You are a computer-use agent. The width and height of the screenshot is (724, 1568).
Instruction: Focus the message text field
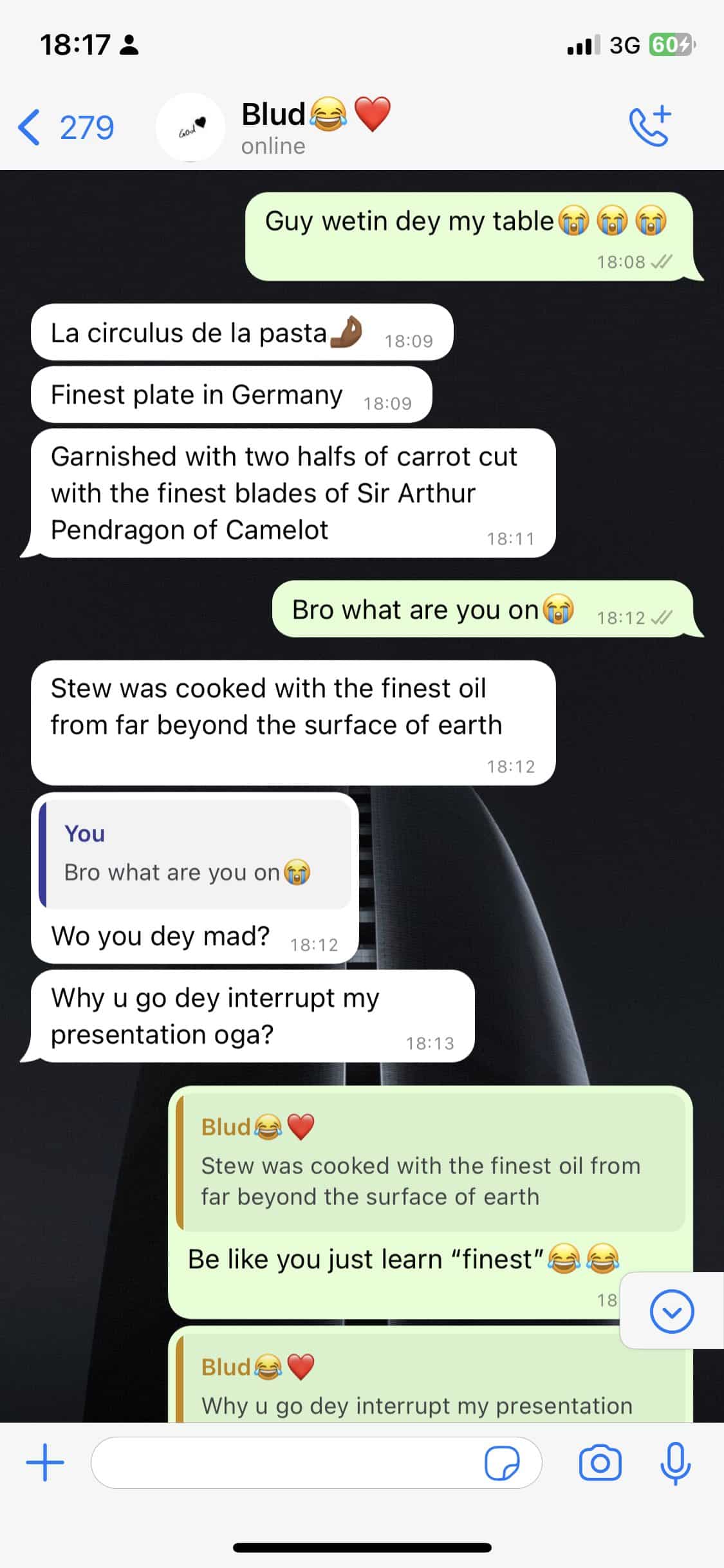pos(286,1462)
